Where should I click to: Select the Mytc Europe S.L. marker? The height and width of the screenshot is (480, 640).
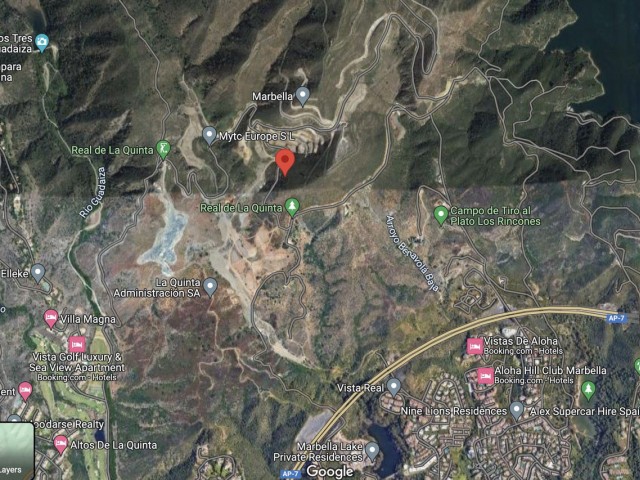click(209, 134)
